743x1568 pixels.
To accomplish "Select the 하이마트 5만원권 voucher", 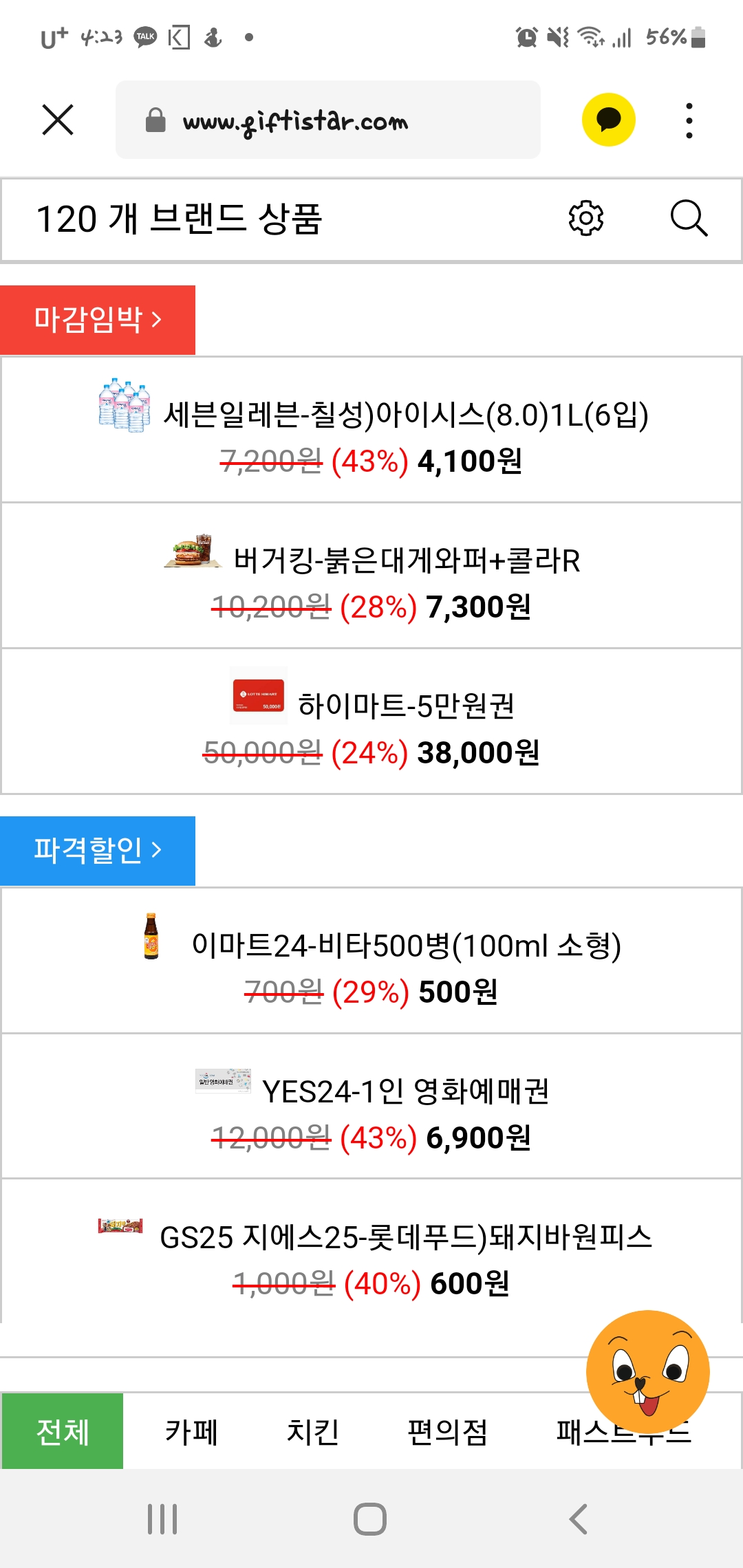I will (x=371, y=721).
